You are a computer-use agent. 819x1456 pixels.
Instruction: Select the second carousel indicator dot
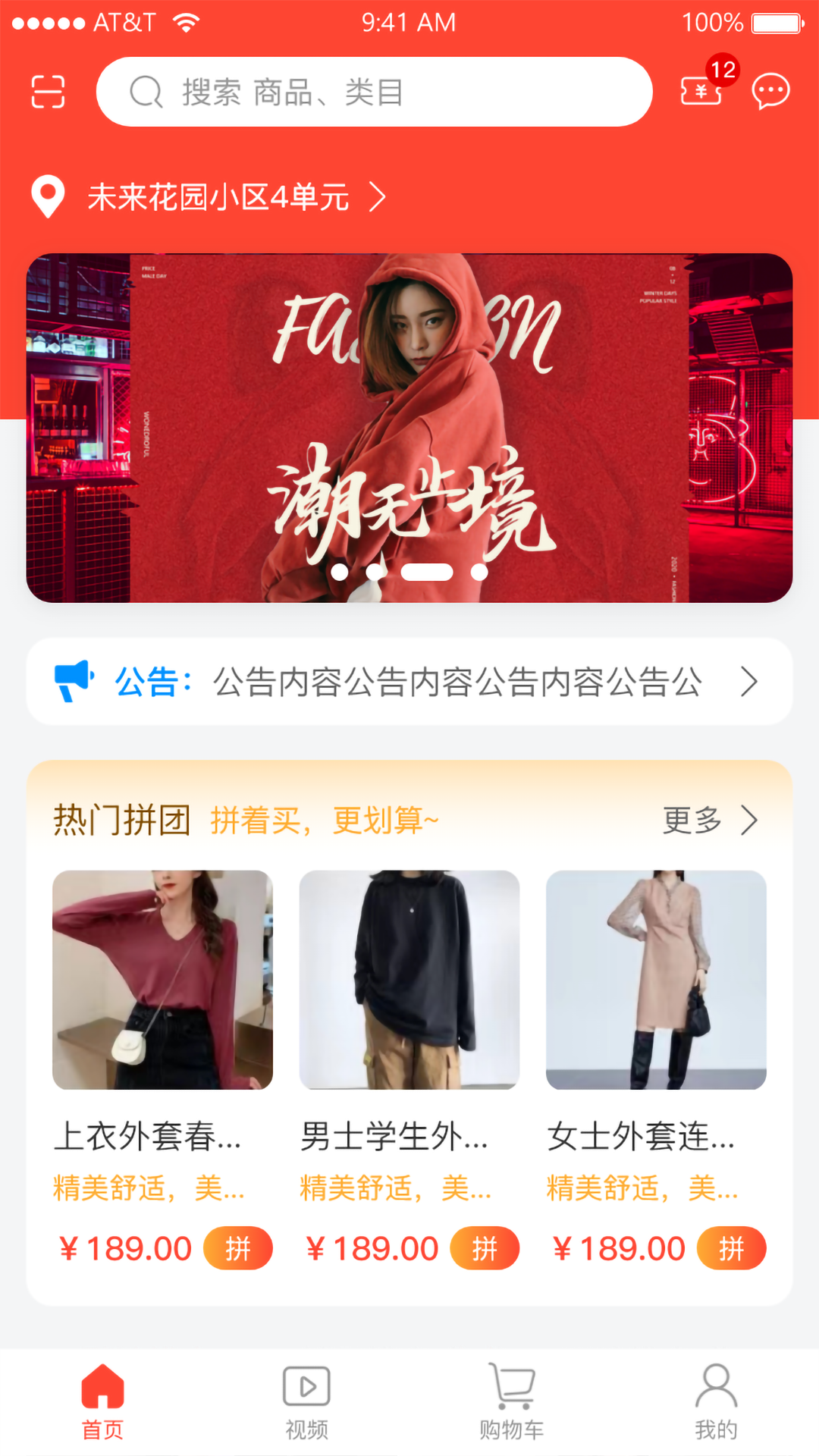(x=373, y=573)
